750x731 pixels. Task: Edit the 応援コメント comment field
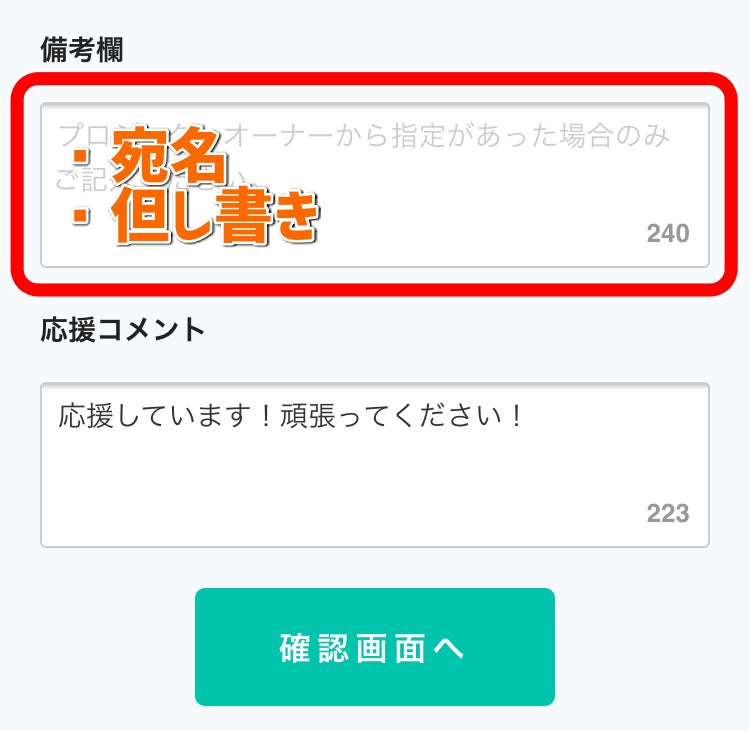point(374,464)
